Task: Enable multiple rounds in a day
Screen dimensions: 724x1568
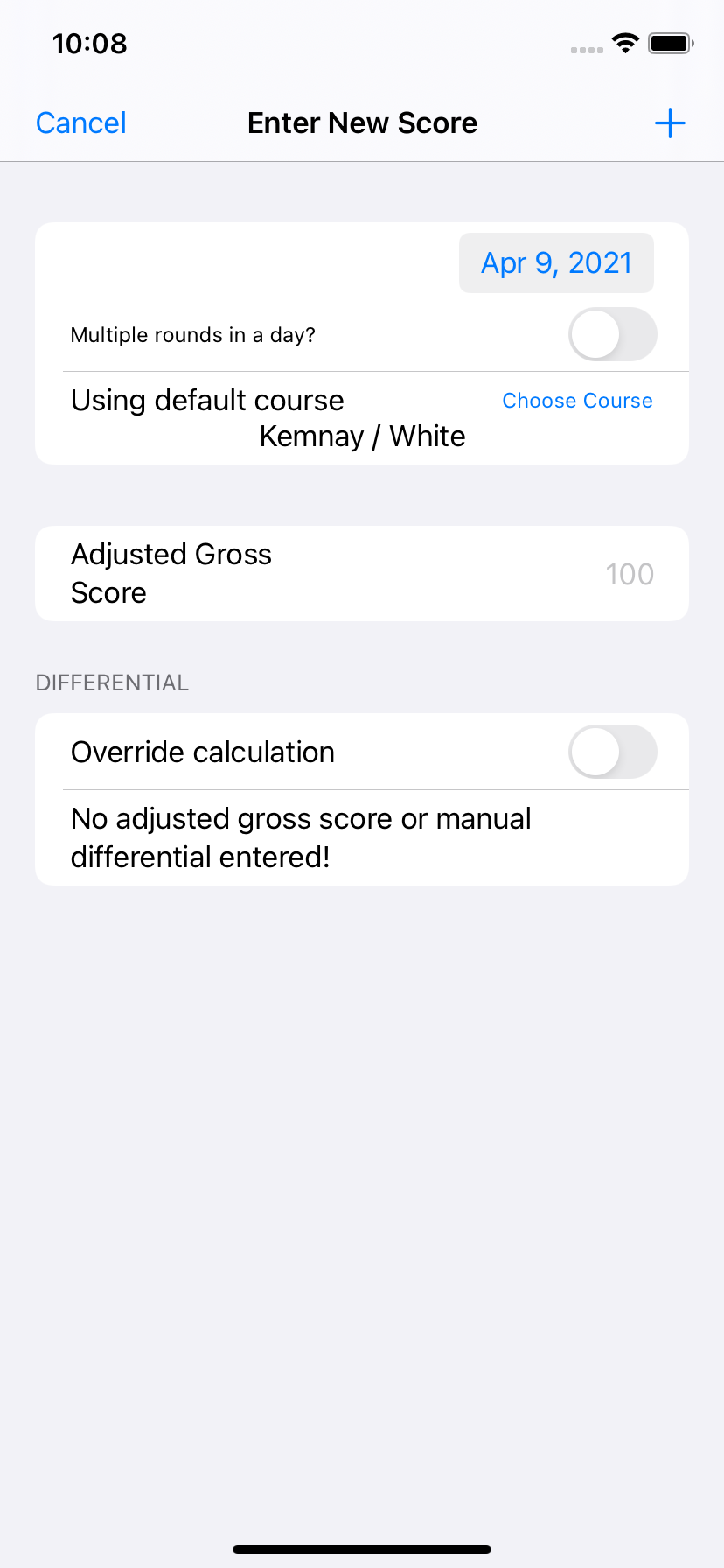Action: pyautogui.click(x=612, y=334)
